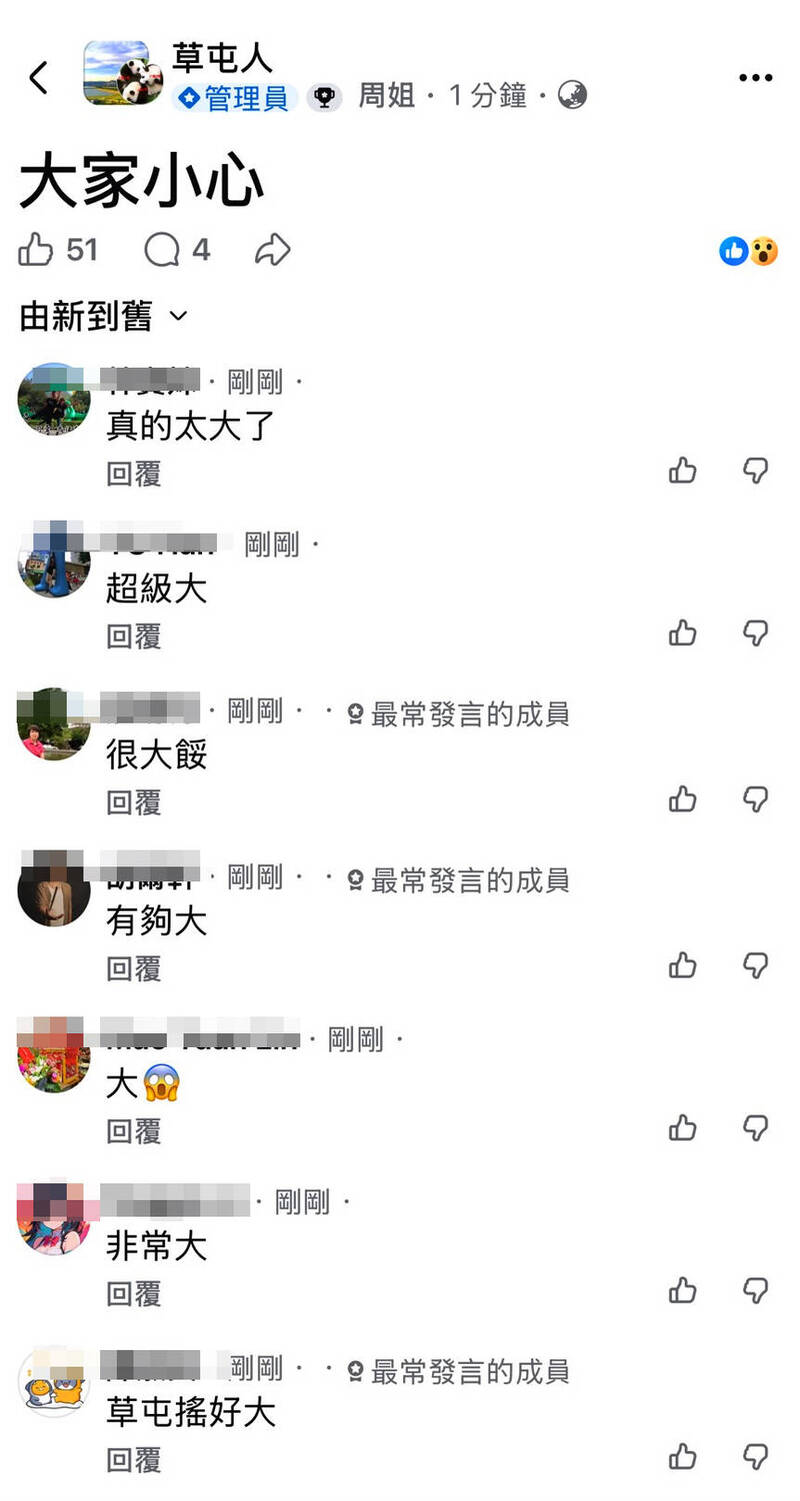Dislike the comment 超級大
Image resolution: width=800 pixels, height=1501 pixels.
(756, 633)
